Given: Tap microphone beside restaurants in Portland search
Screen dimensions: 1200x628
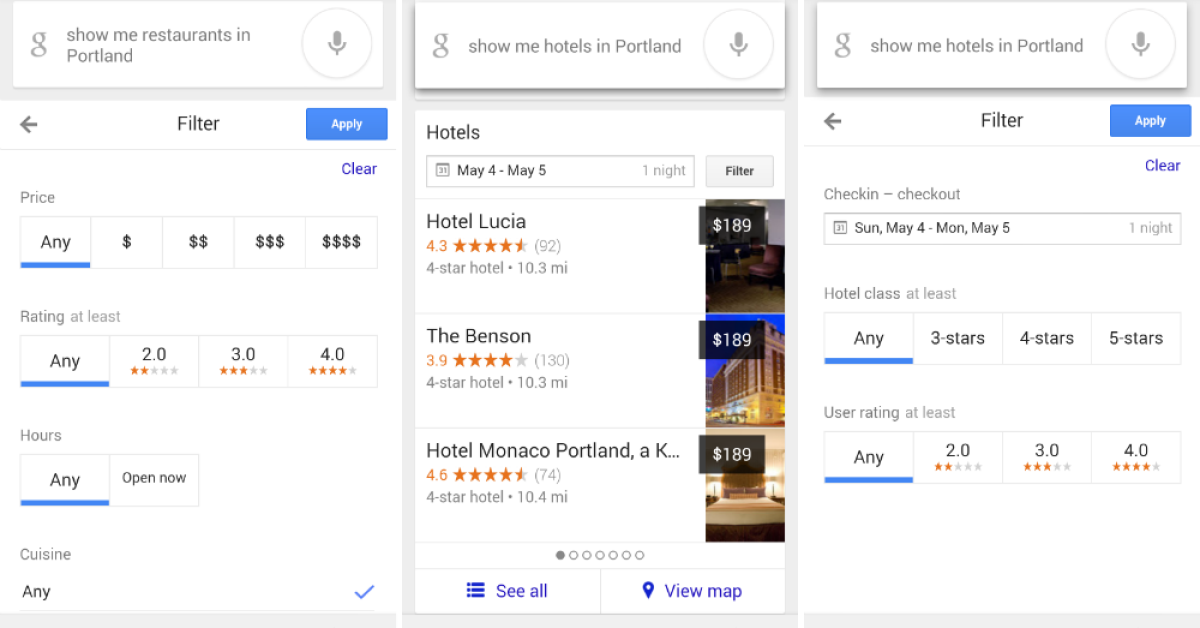Looking at the screenshot, I should 337,45.
